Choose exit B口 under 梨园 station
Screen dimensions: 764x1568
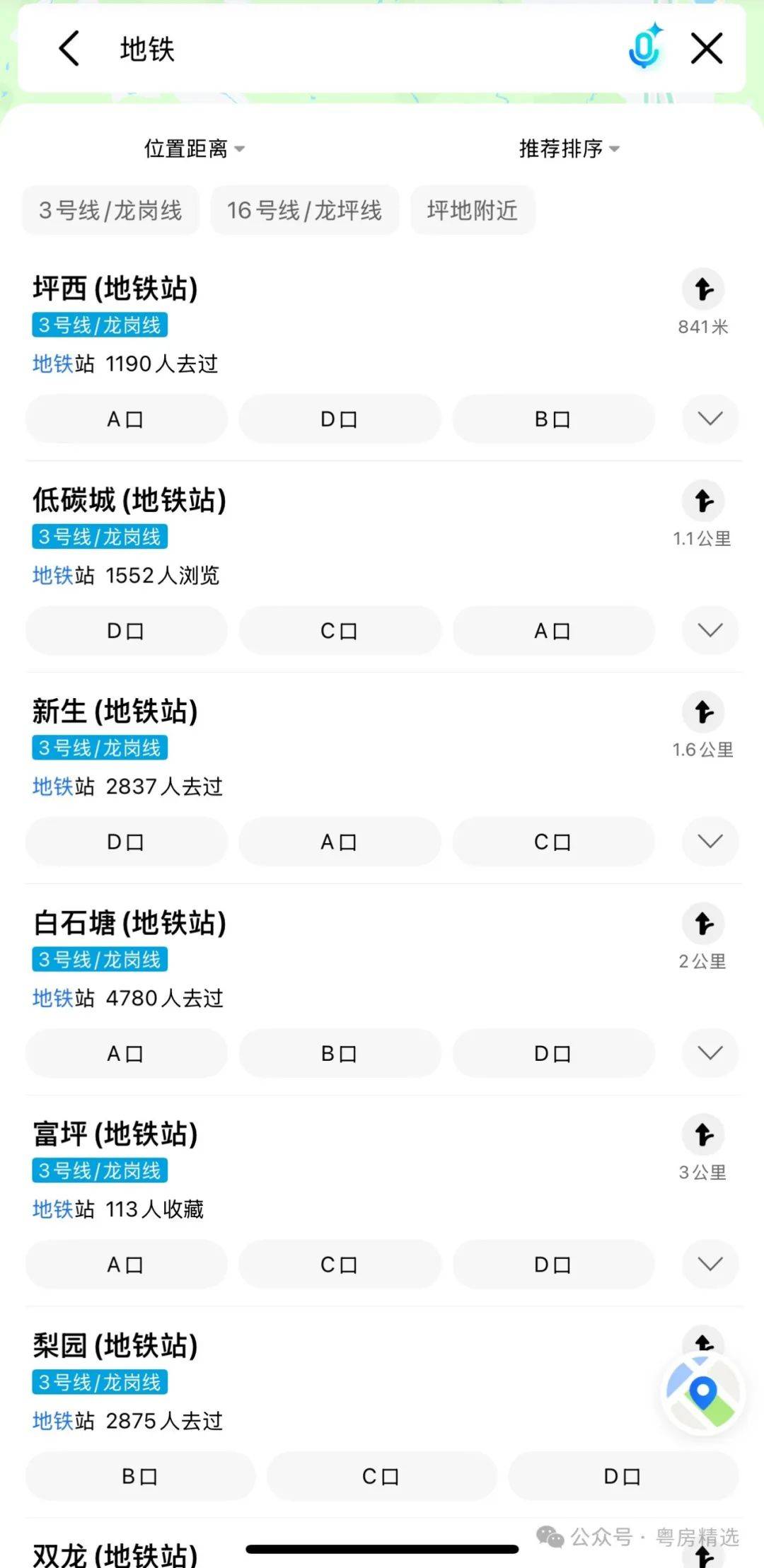coord(140,1476)
